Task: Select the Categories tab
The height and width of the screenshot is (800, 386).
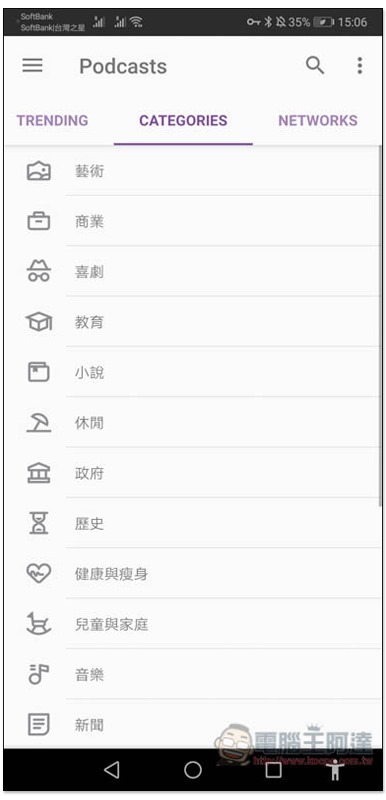Action: [183, 120]
